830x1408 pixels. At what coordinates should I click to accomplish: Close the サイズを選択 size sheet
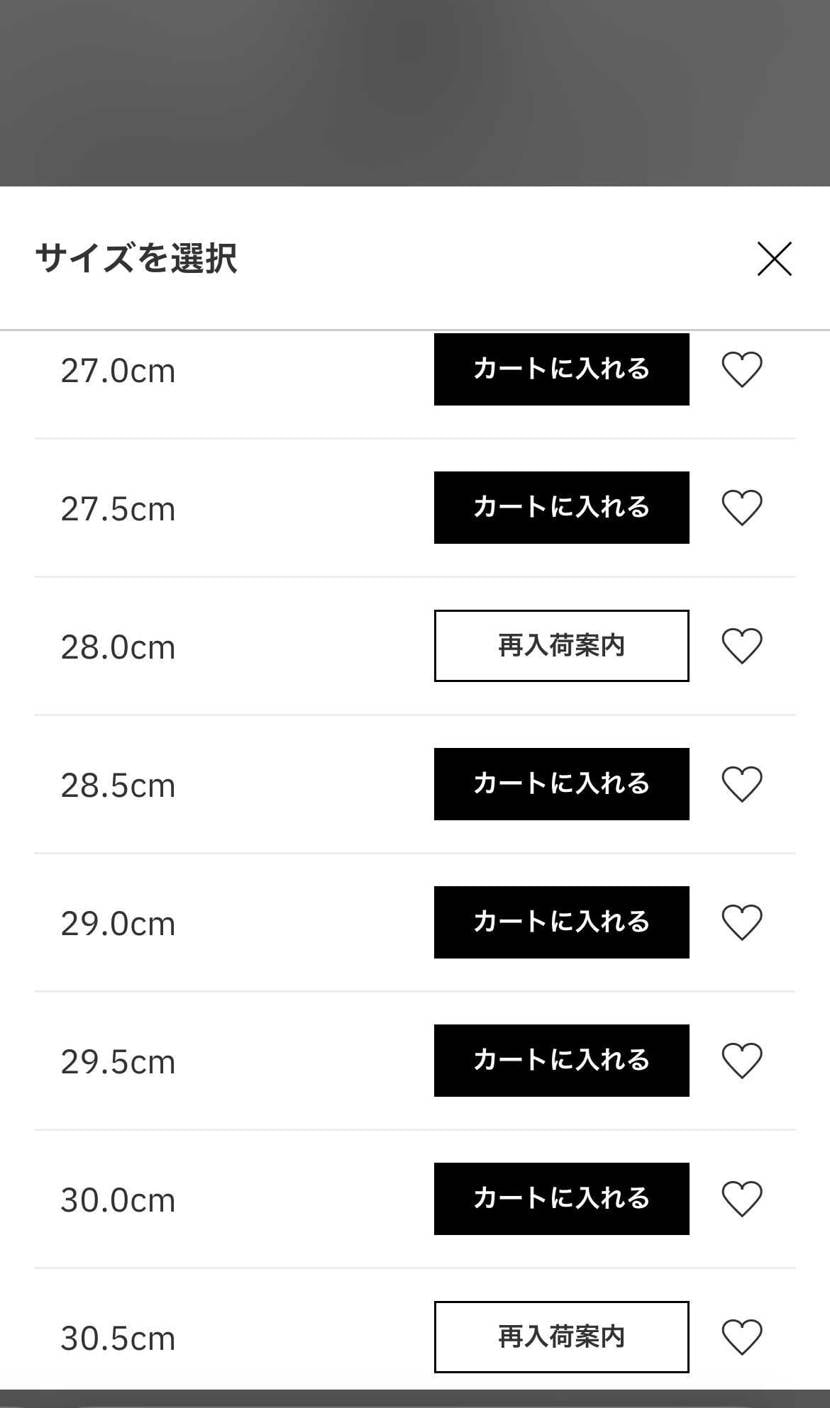[x=774, y=259]
